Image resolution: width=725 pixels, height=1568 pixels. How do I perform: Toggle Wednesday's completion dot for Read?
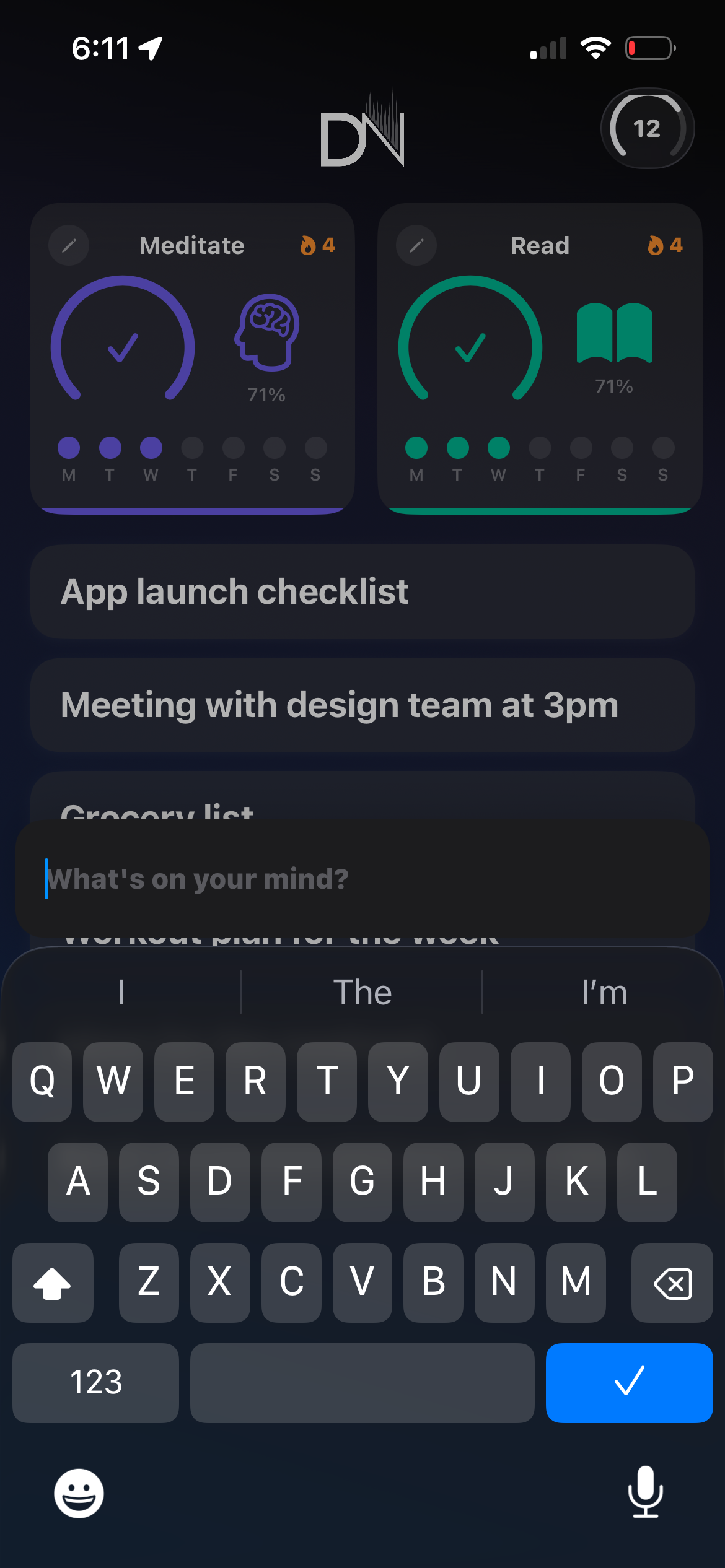[498, 447]
